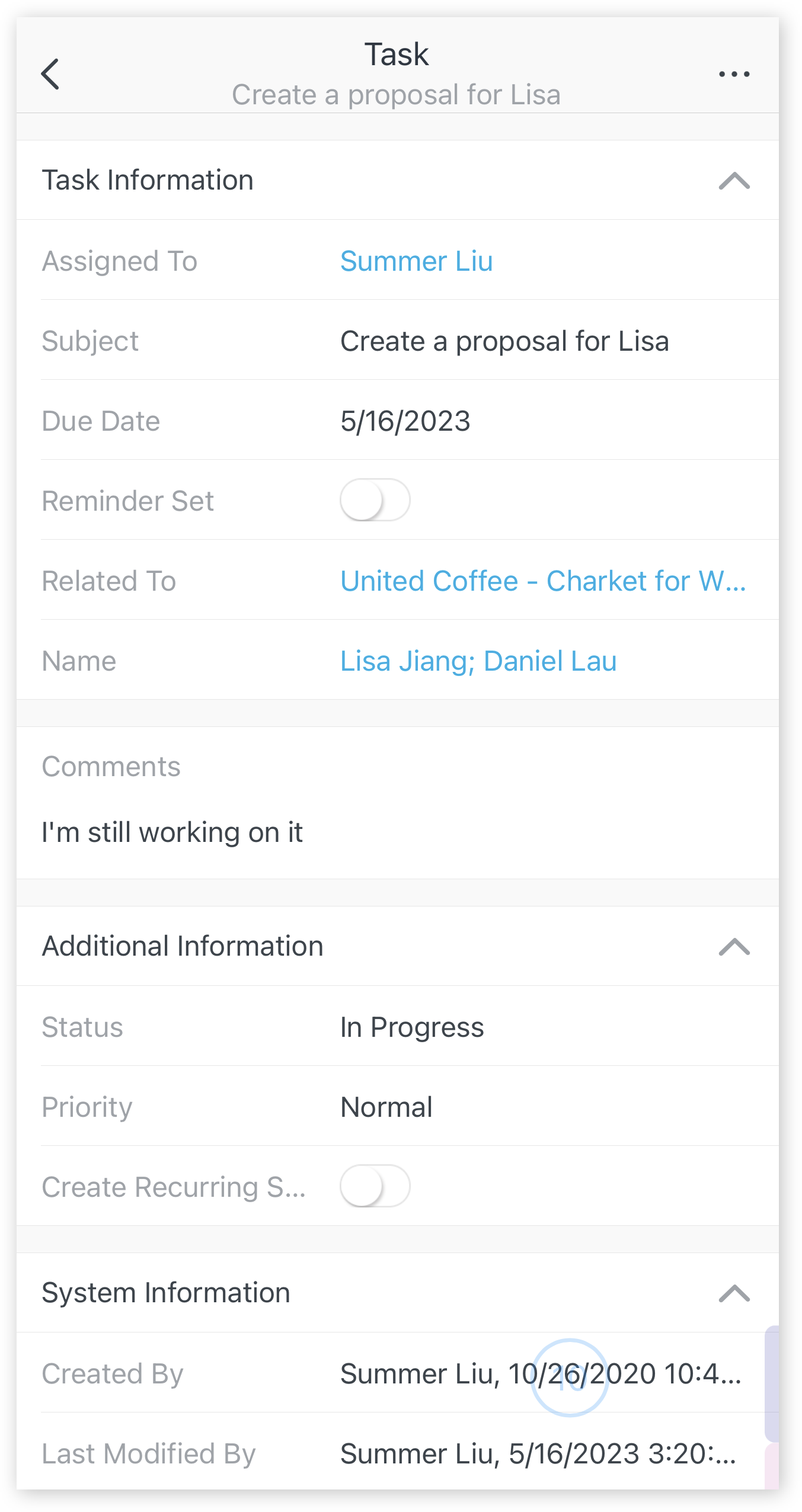Image resolution: width=802 pixels, height=1512 pixels.
Task: Collapse the Task Information section
Action: click(x=734, y=180)
